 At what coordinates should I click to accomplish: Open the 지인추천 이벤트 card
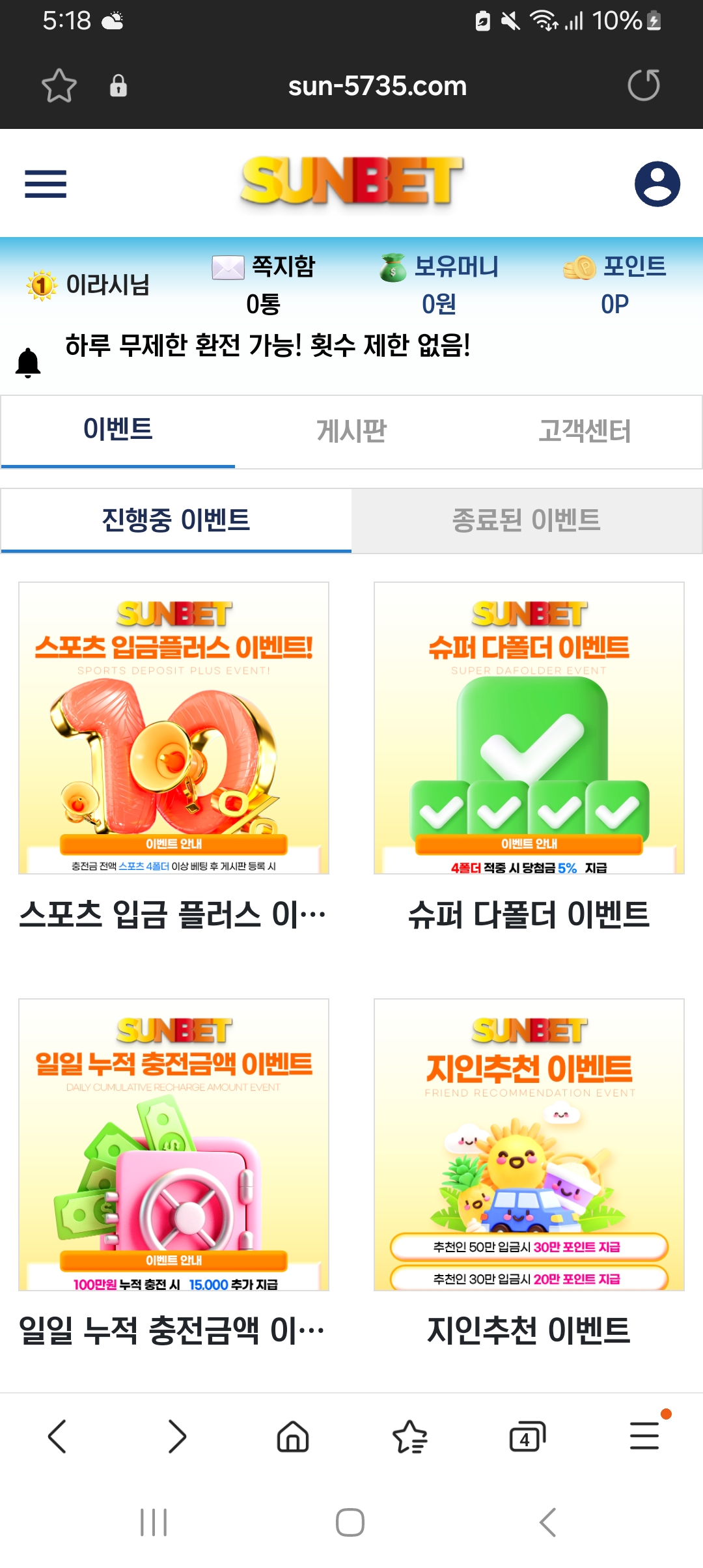coord(529,1144)
